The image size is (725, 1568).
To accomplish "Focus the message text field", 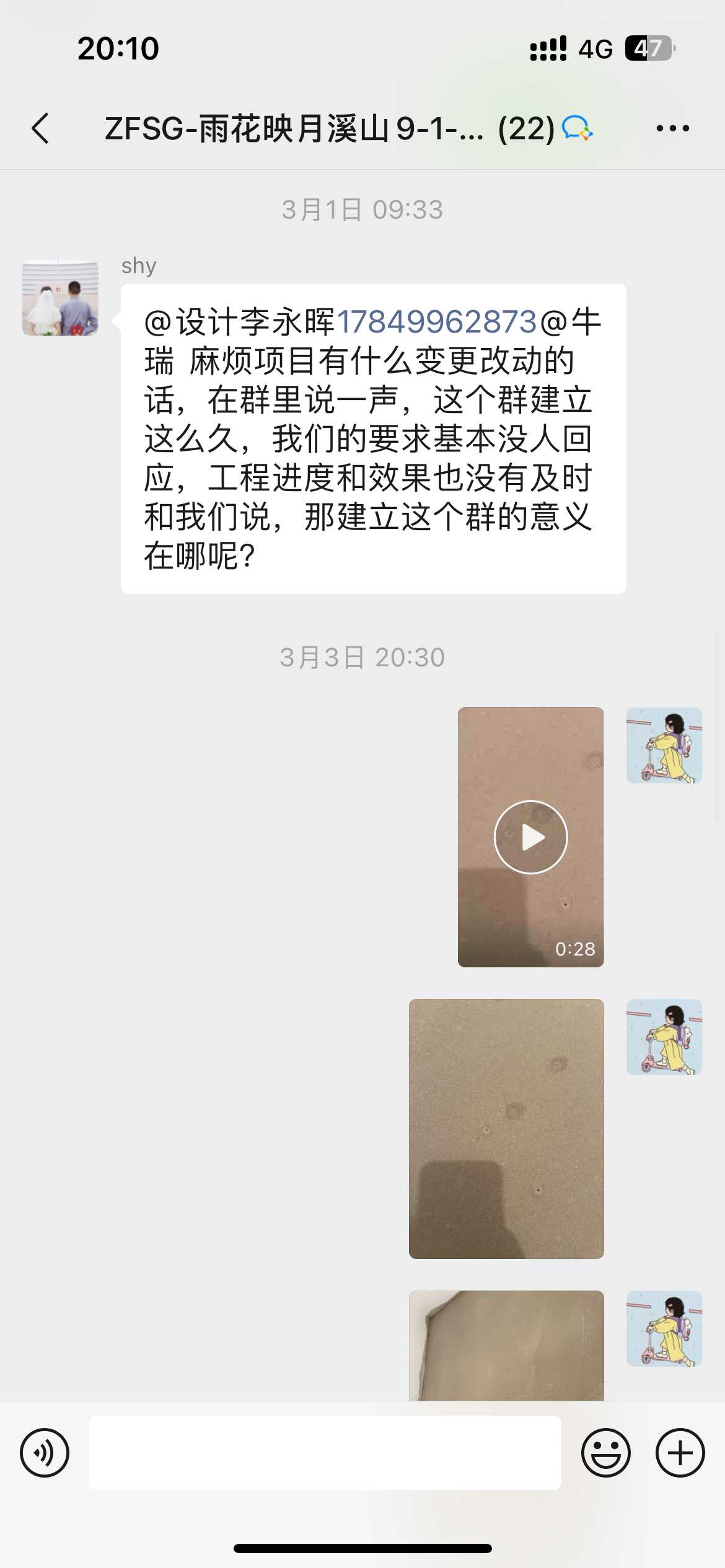I will point(325,1452).
